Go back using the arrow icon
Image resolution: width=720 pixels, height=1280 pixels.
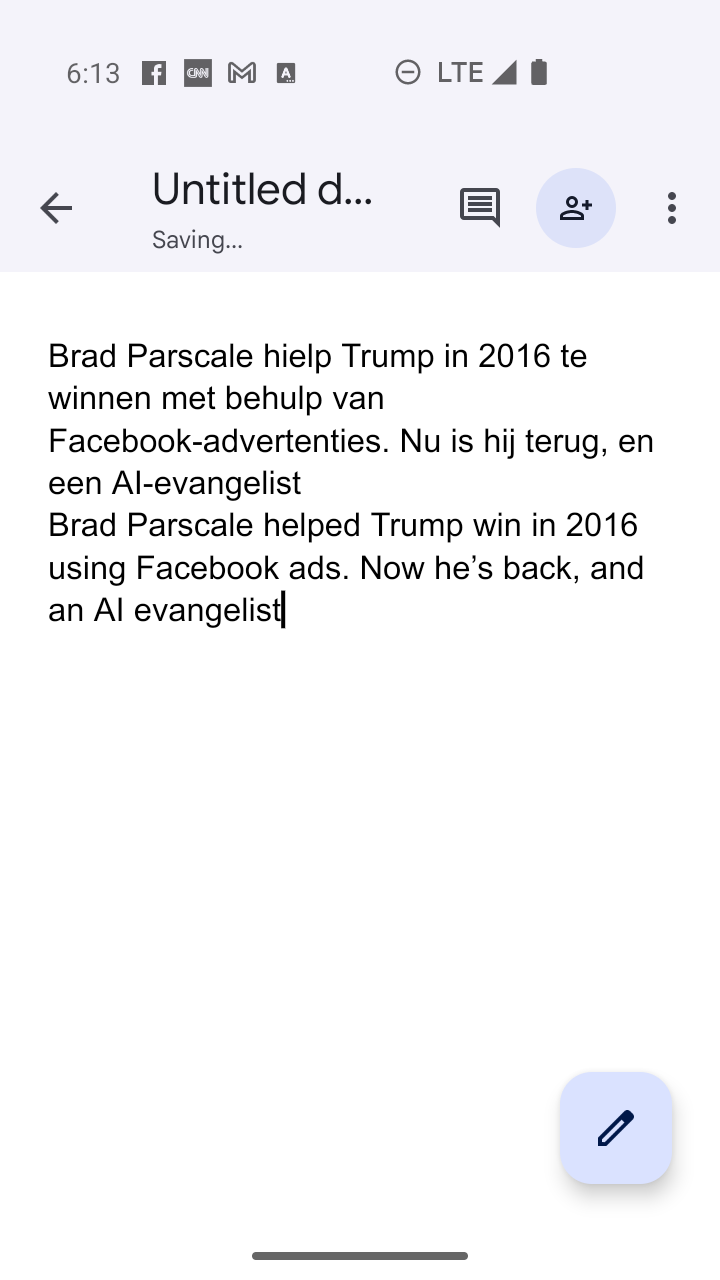56,208
